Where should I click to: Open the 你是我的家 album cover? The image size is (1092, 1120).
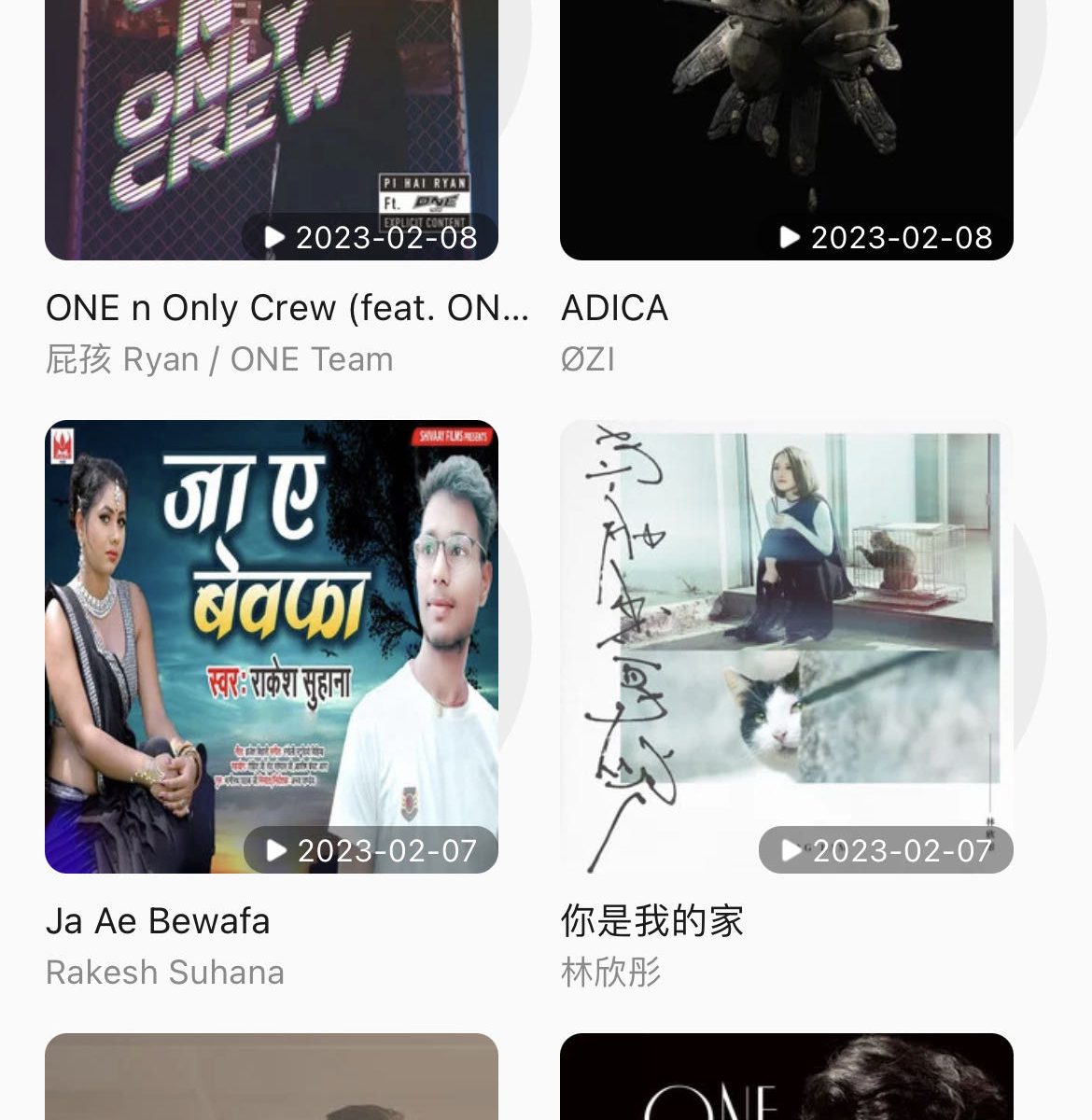786,646
